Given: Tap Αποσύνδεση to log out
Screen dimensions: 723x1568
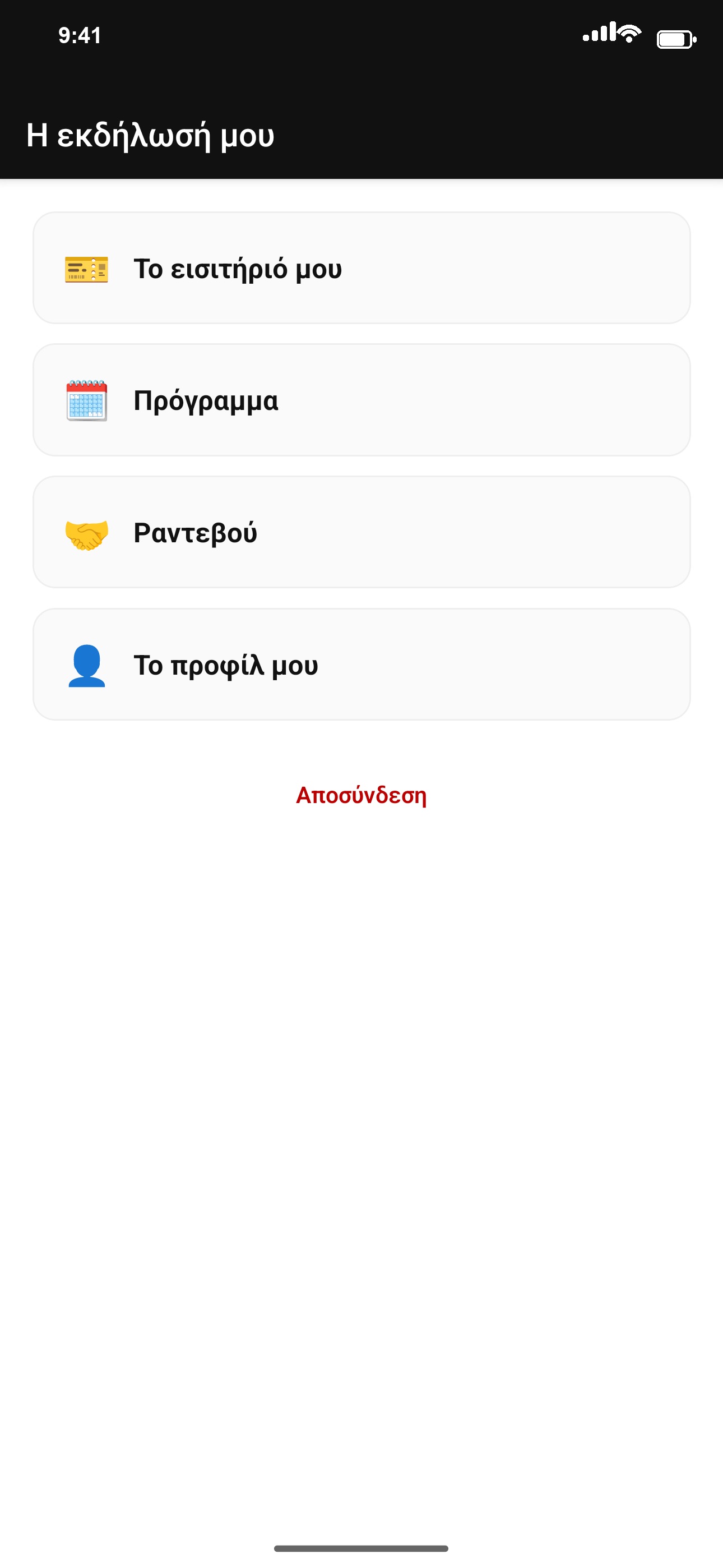Looking at the screenshot, I should click(x=361, y=796).
